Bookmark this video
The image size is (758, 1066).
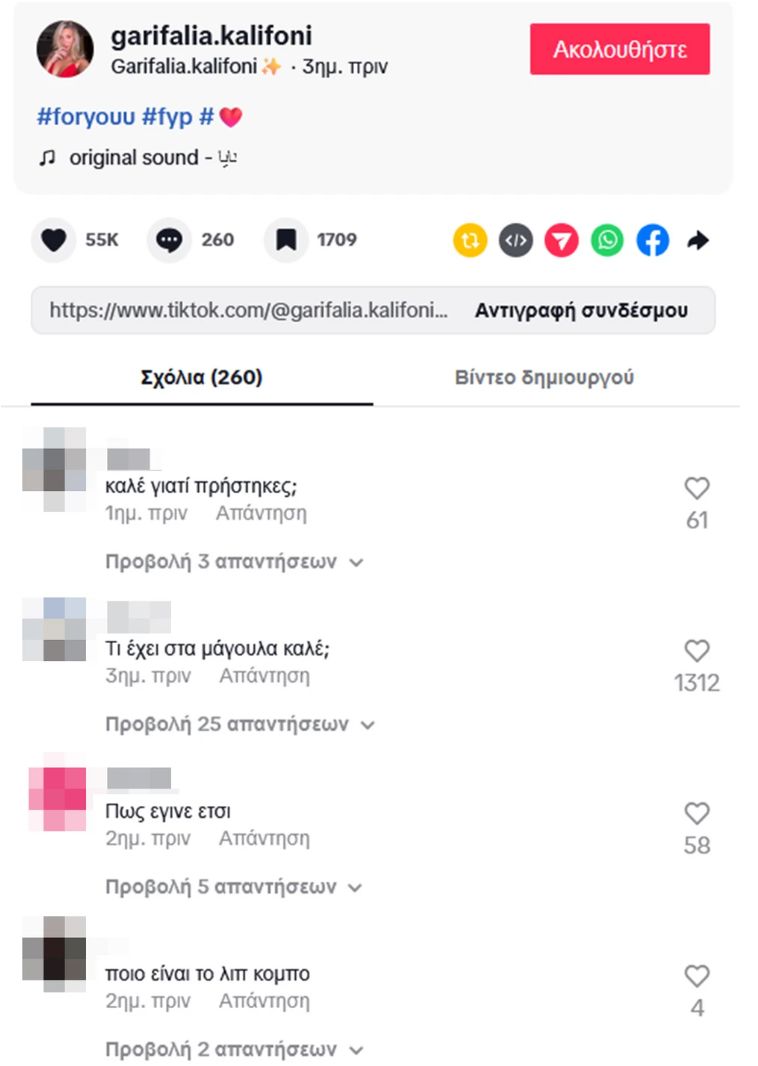pos(286,240)
